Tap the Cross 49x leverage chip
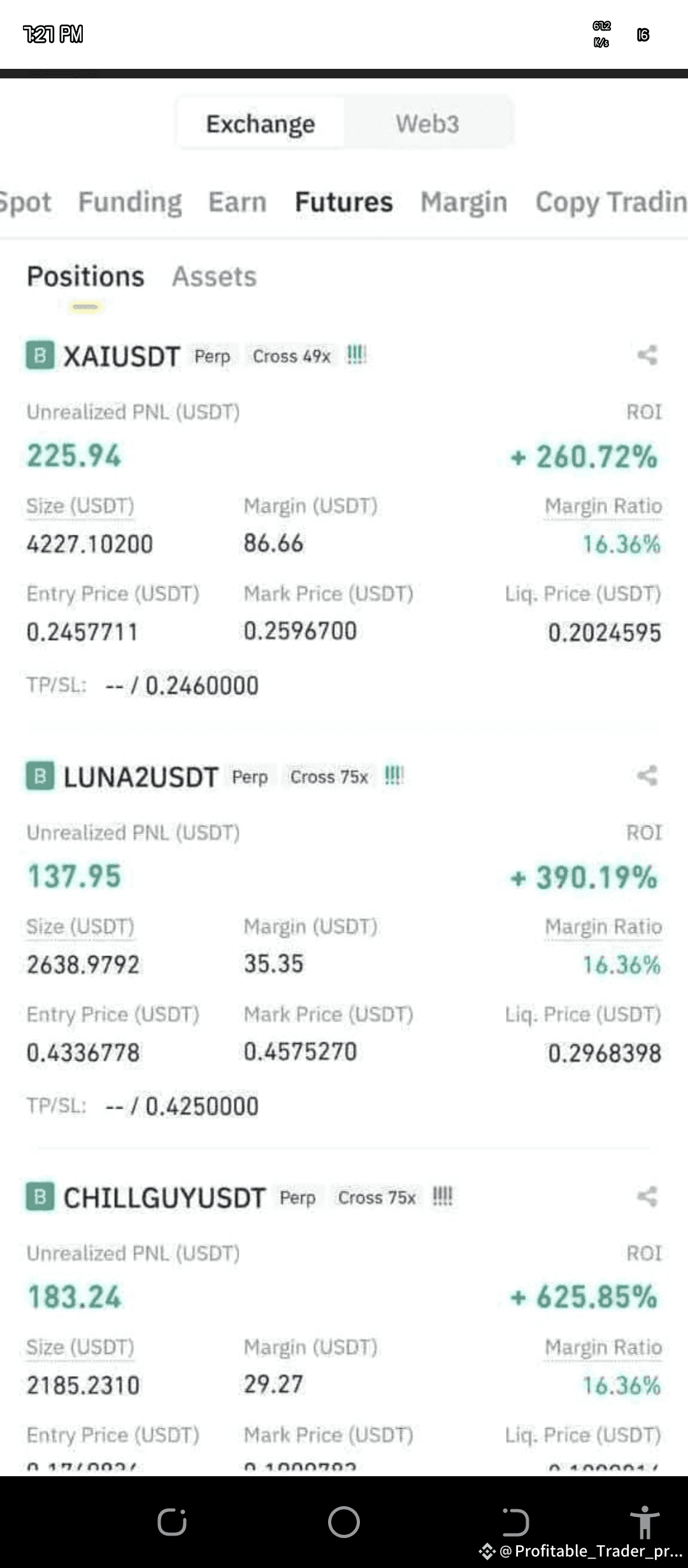The height and width of the screenshot is (1568, 688). click(292, 356)
